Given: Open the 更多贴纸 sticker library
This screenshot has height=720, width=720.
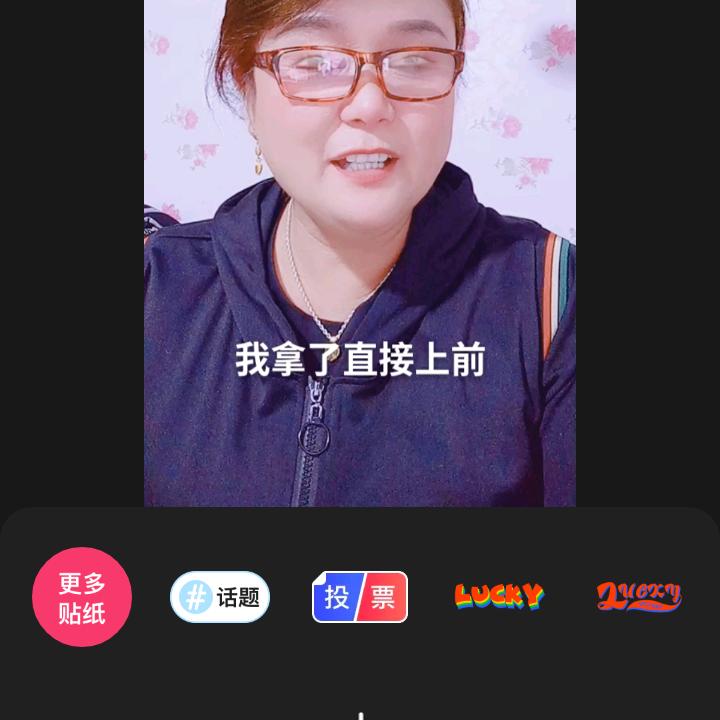Looking at the screenshot, I should 82,597.
